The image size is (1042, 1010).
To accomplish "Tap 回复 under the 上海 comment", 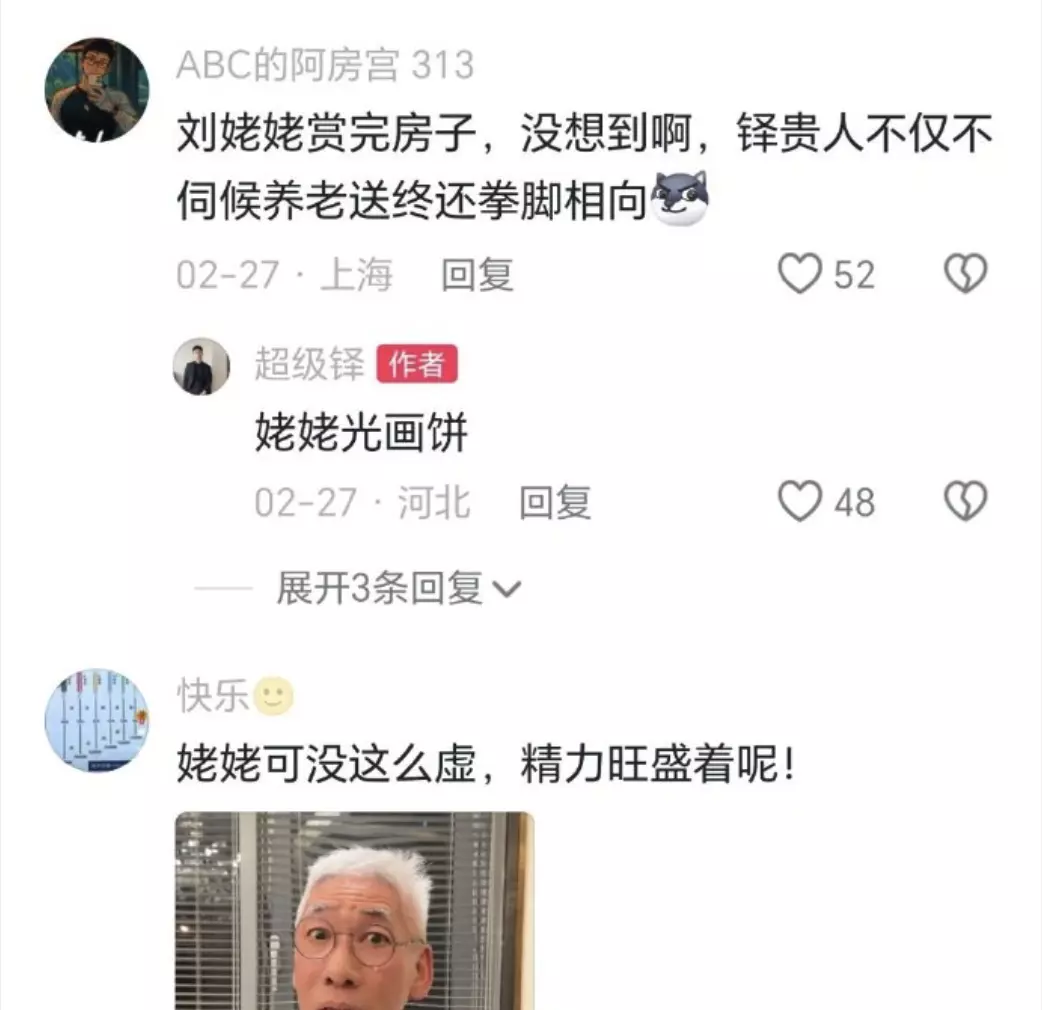I will (477, 274).
